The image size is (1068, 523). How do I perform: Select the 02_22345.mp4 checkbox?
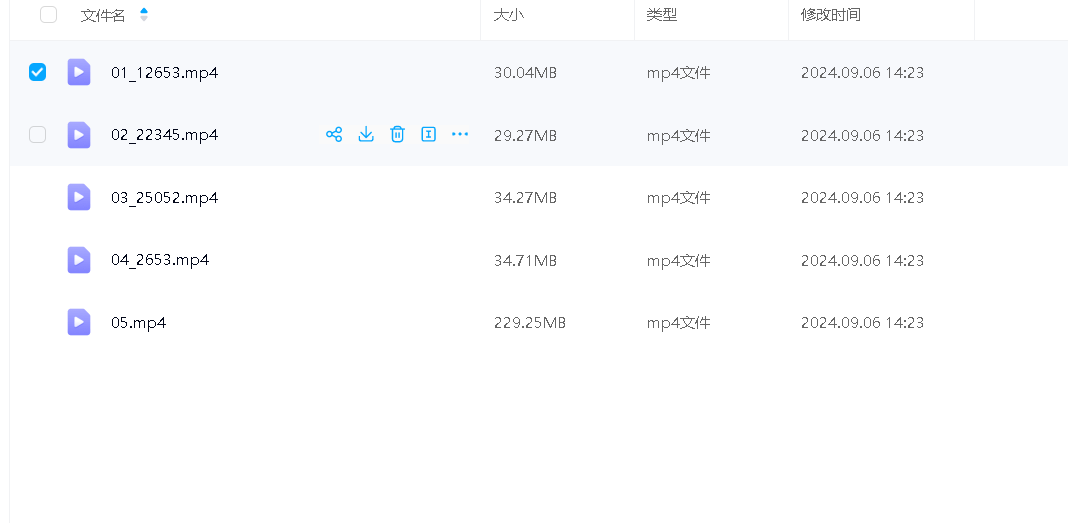click(x=37, y=135)
